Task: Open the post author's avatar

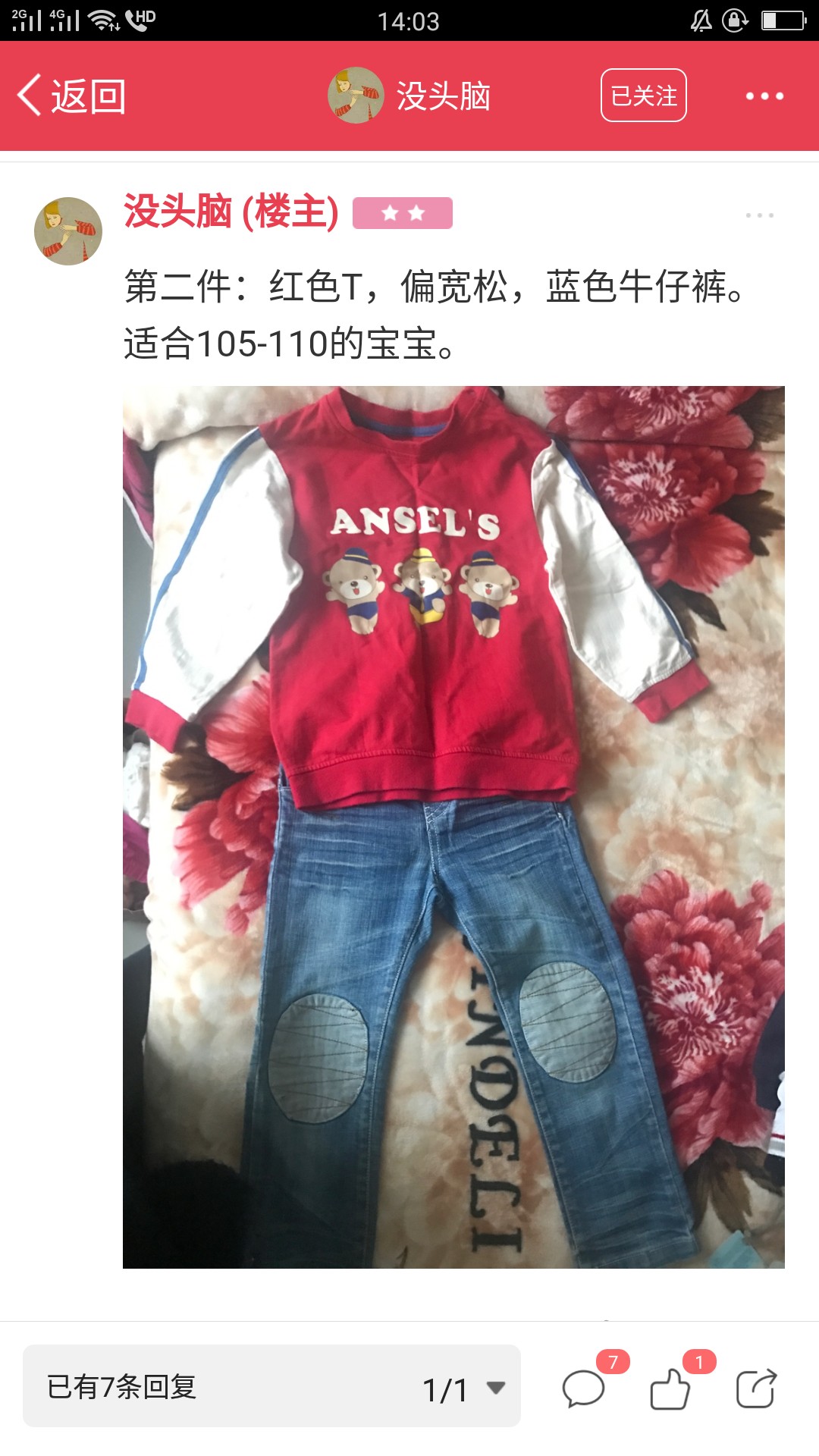Action: pyautogui.click(x=68, y=231)
